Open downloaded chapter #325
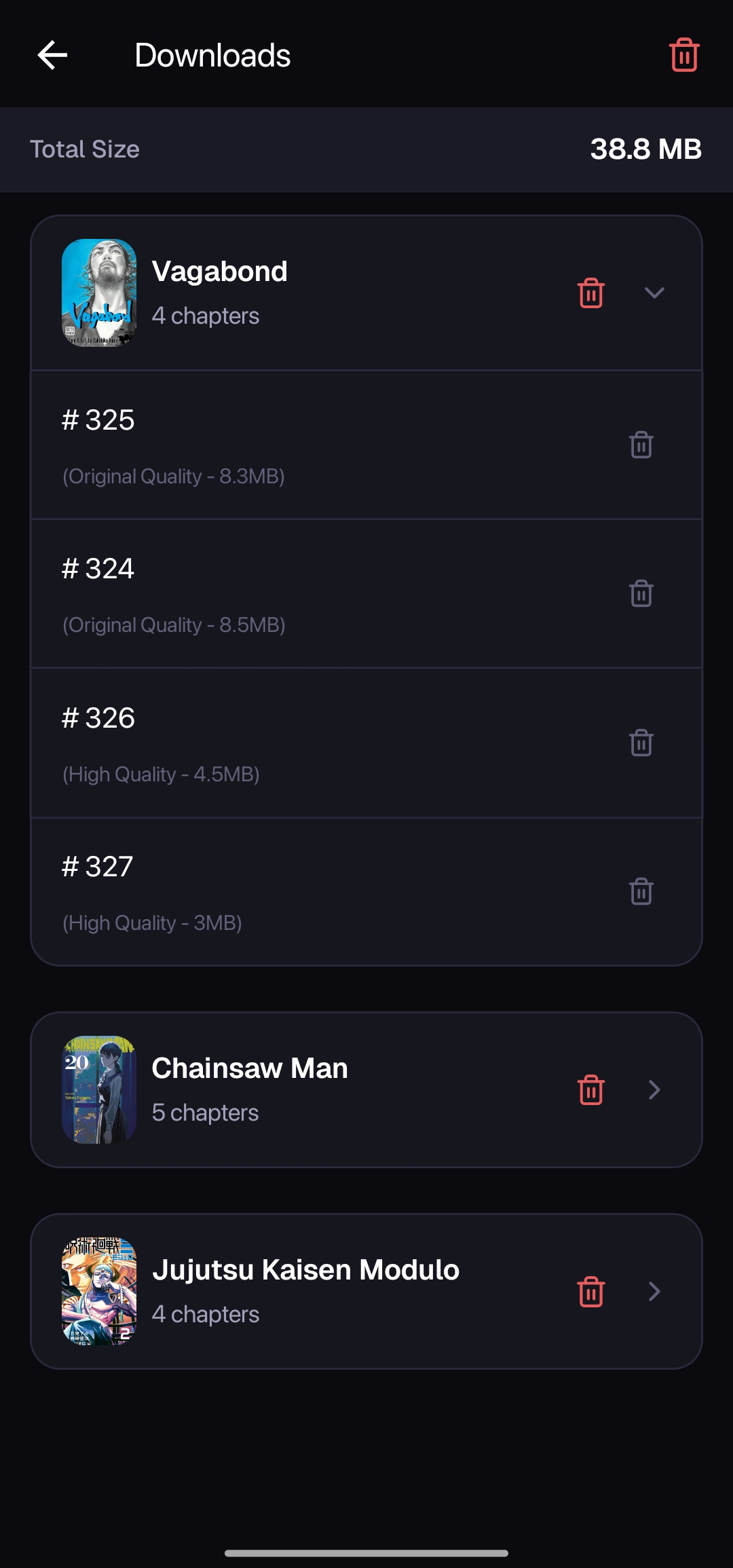 271,445
